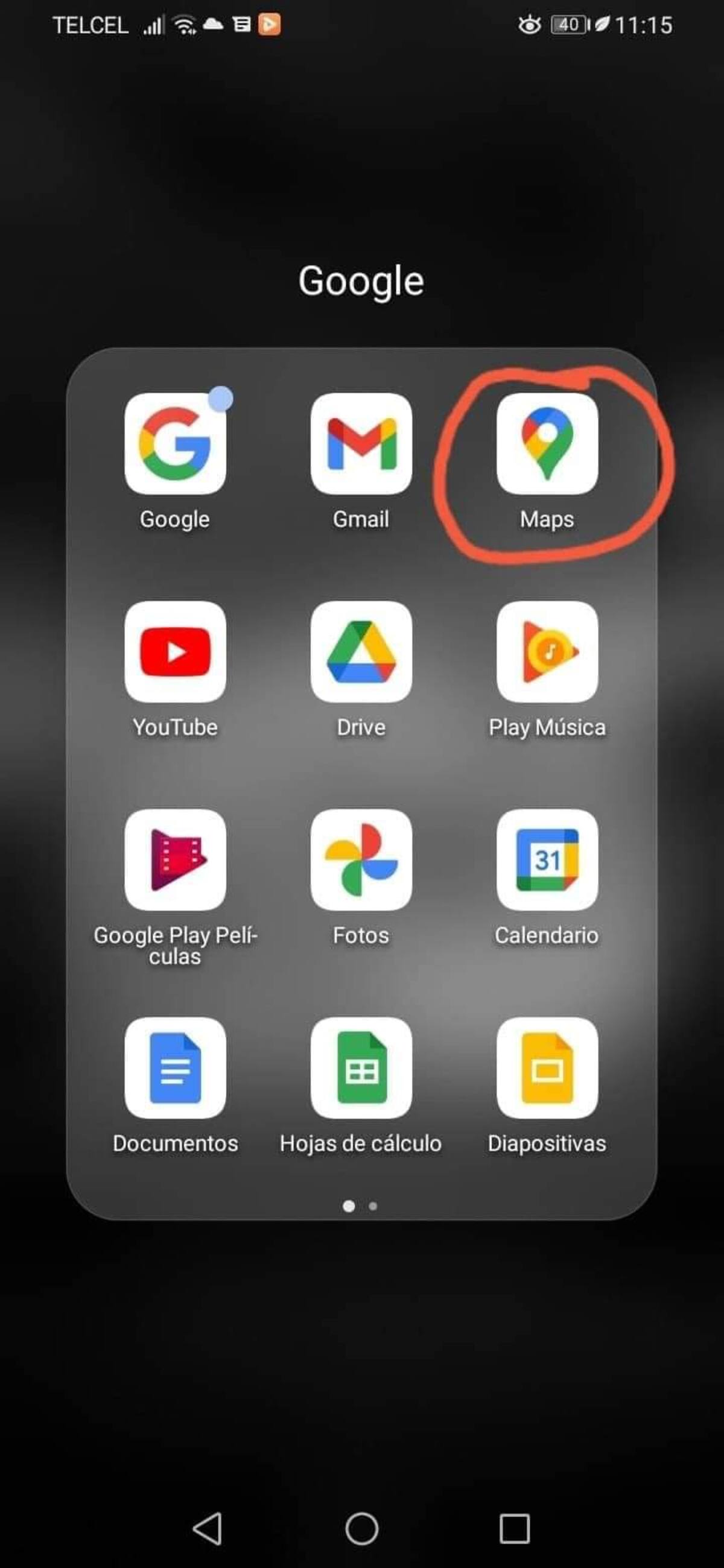Go to the second folder page dot

point(373,1206)
